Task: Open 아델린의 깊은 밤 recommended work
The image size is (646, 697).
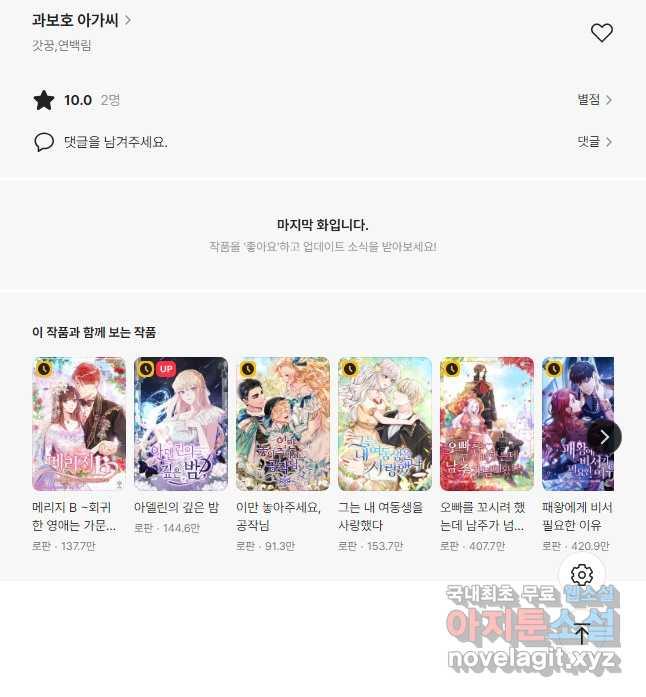Action: point(181,424)
